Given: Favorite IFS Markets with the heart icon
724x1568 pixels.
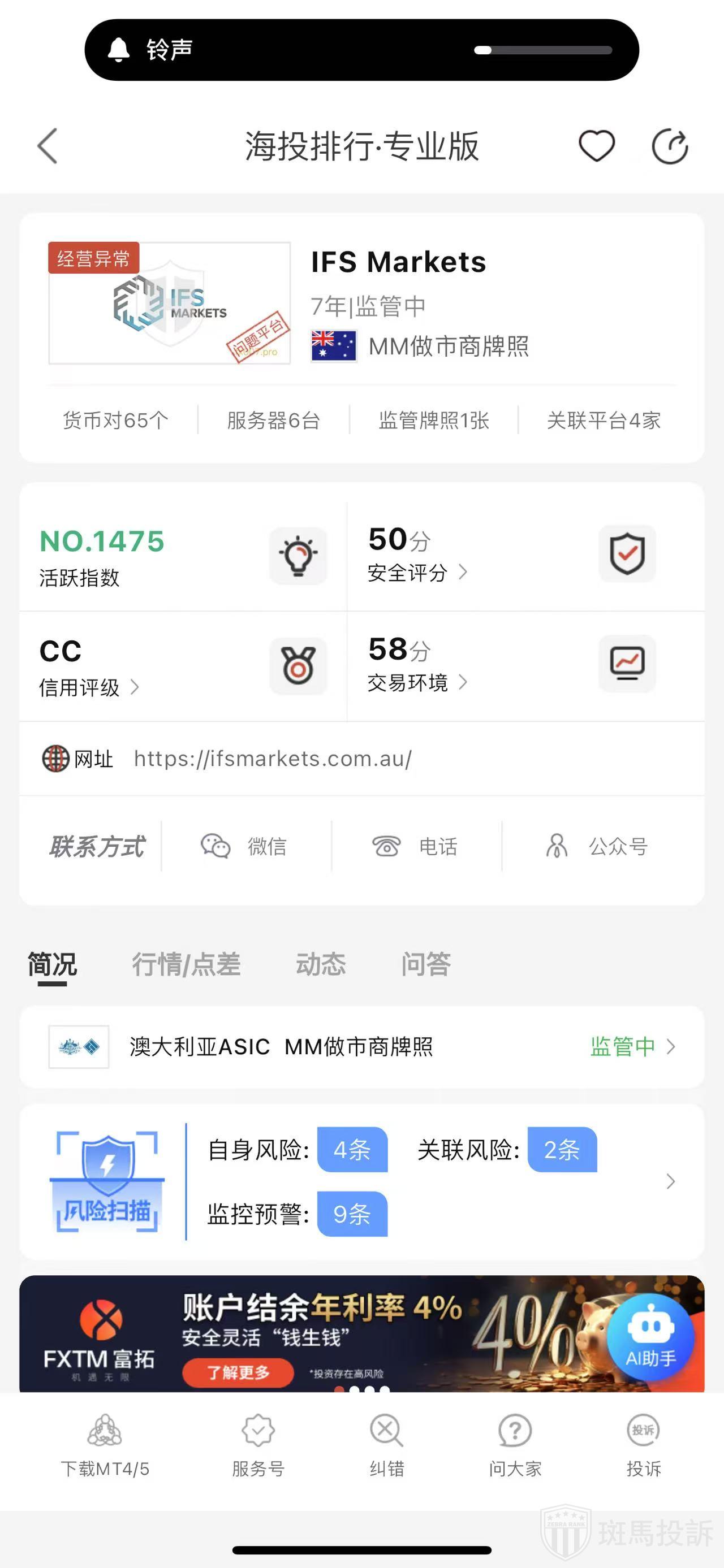Looking at the screenshot, I should click(596, 146).
